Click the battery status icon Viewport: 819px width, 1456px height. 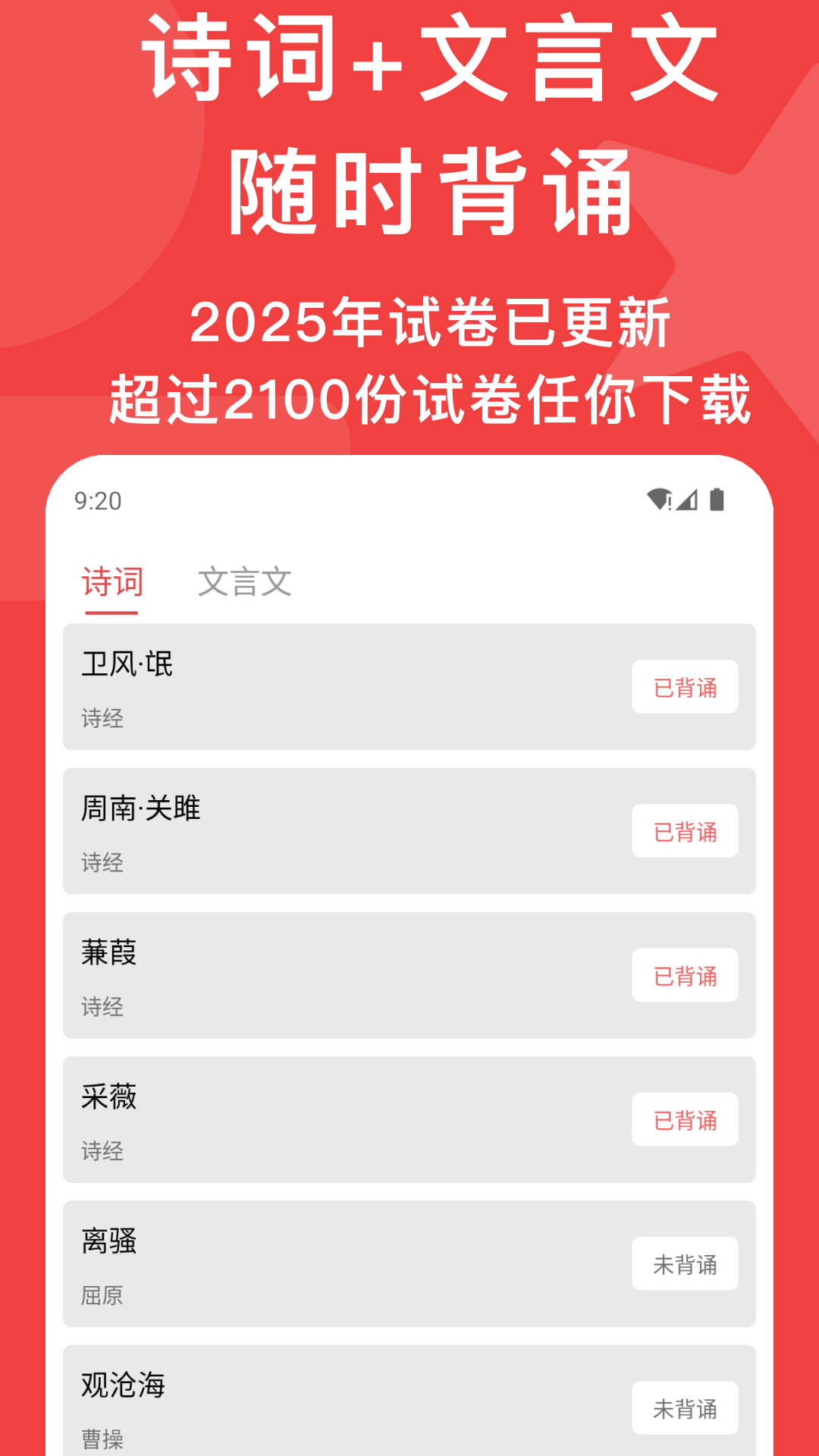(x=717, y=500)
